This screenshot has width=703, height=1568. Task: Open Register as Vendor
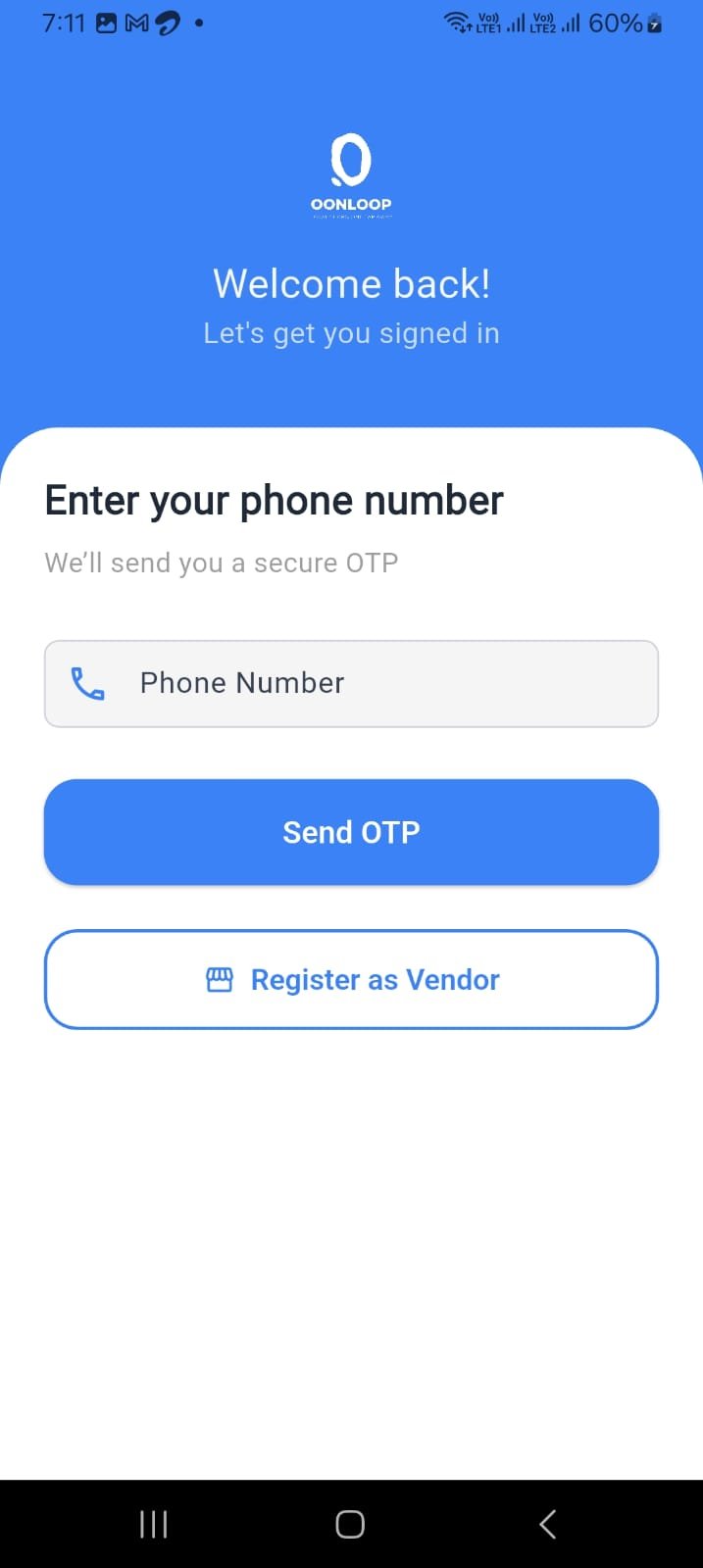351,979
